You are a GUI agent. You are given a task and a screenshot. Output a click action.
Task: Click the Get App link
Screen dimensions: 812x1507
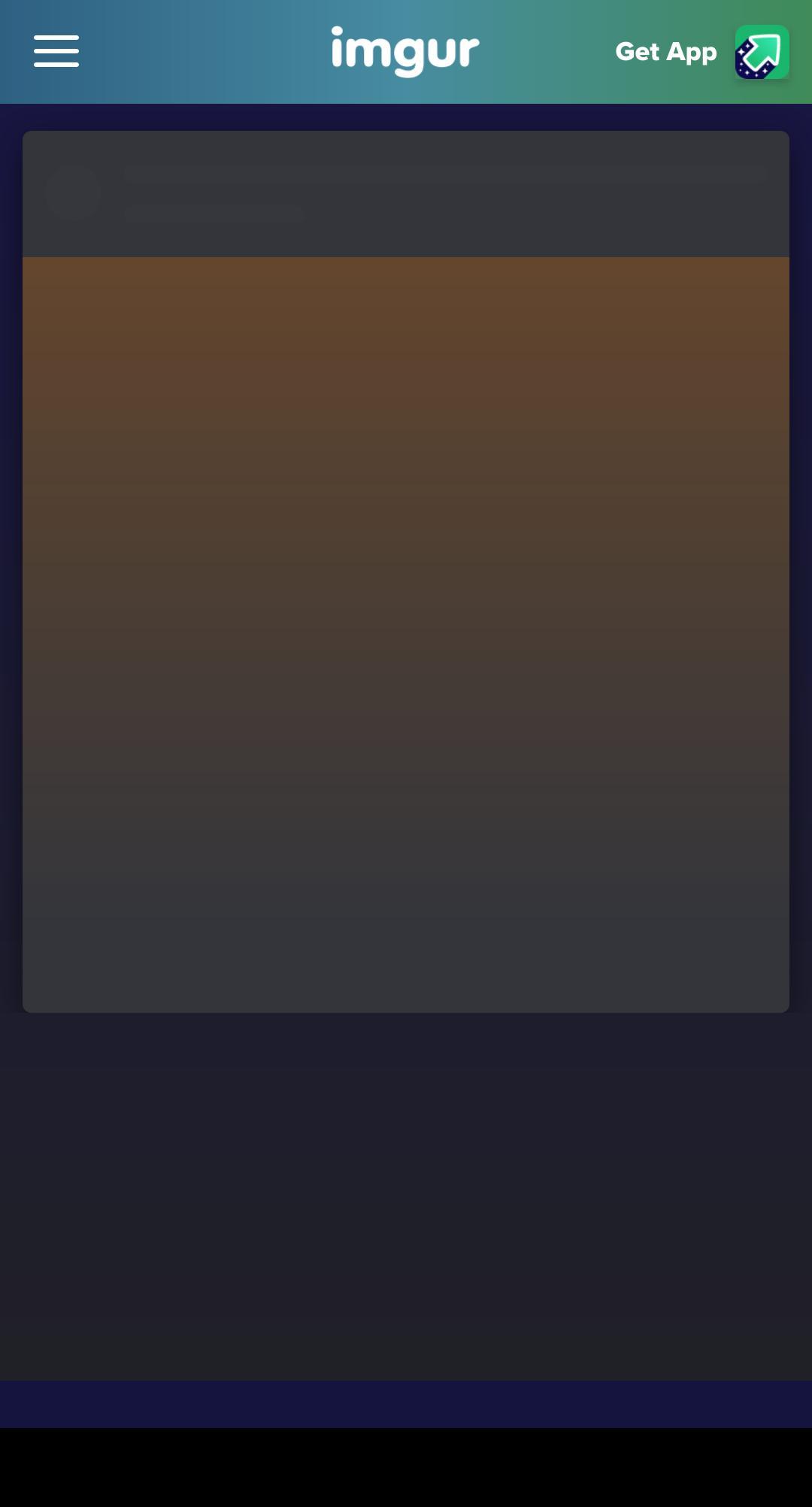coord(665,51)
